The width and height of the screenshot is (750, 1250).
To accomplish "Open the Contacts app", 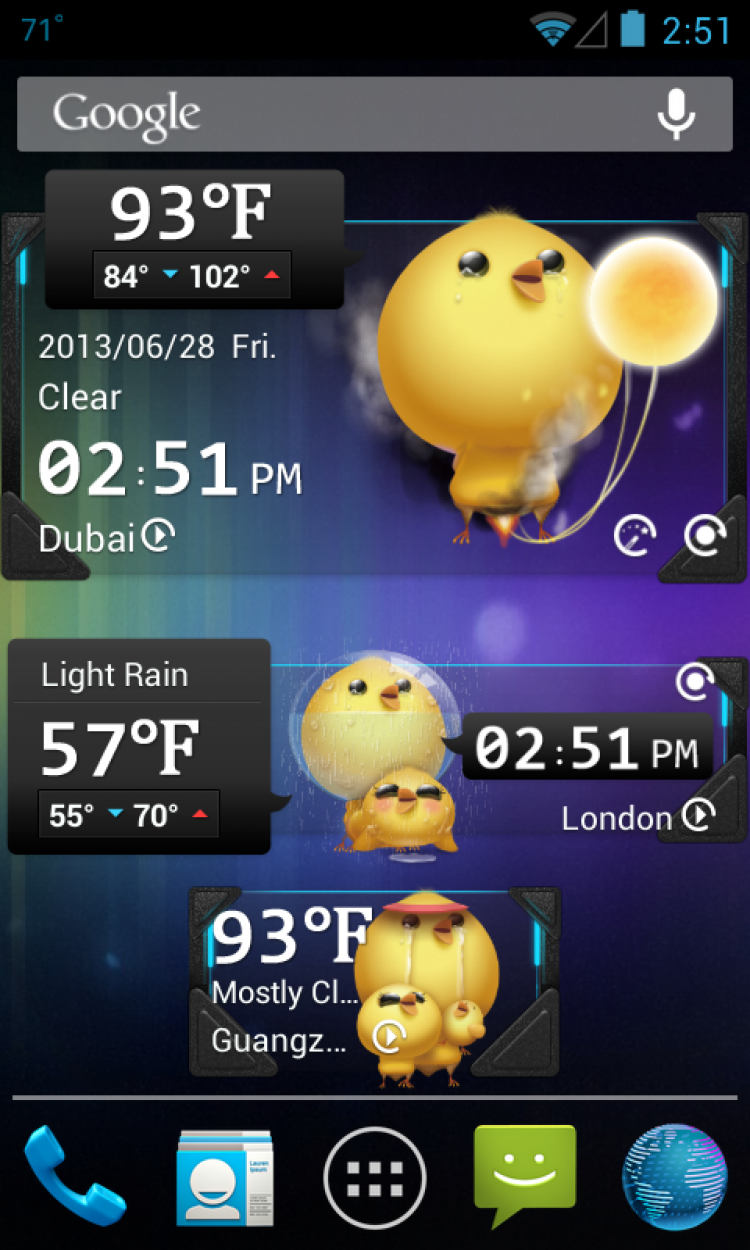I will pyautogui.click(x=225, y=1177).
